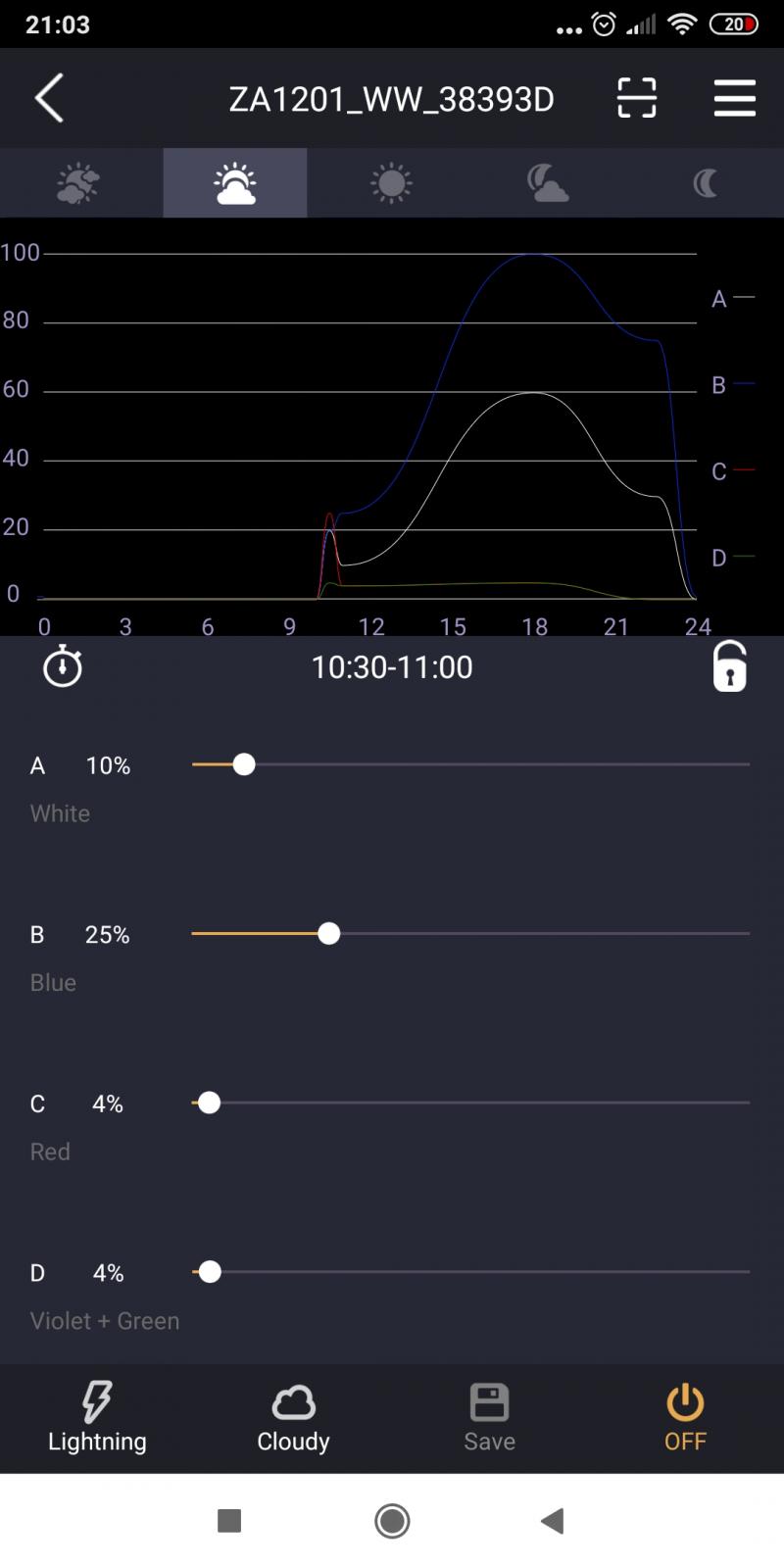The width and height of the screenshot is (784, 1568).
Task: Go back using the top-left arrow
Action: (49, 98)
